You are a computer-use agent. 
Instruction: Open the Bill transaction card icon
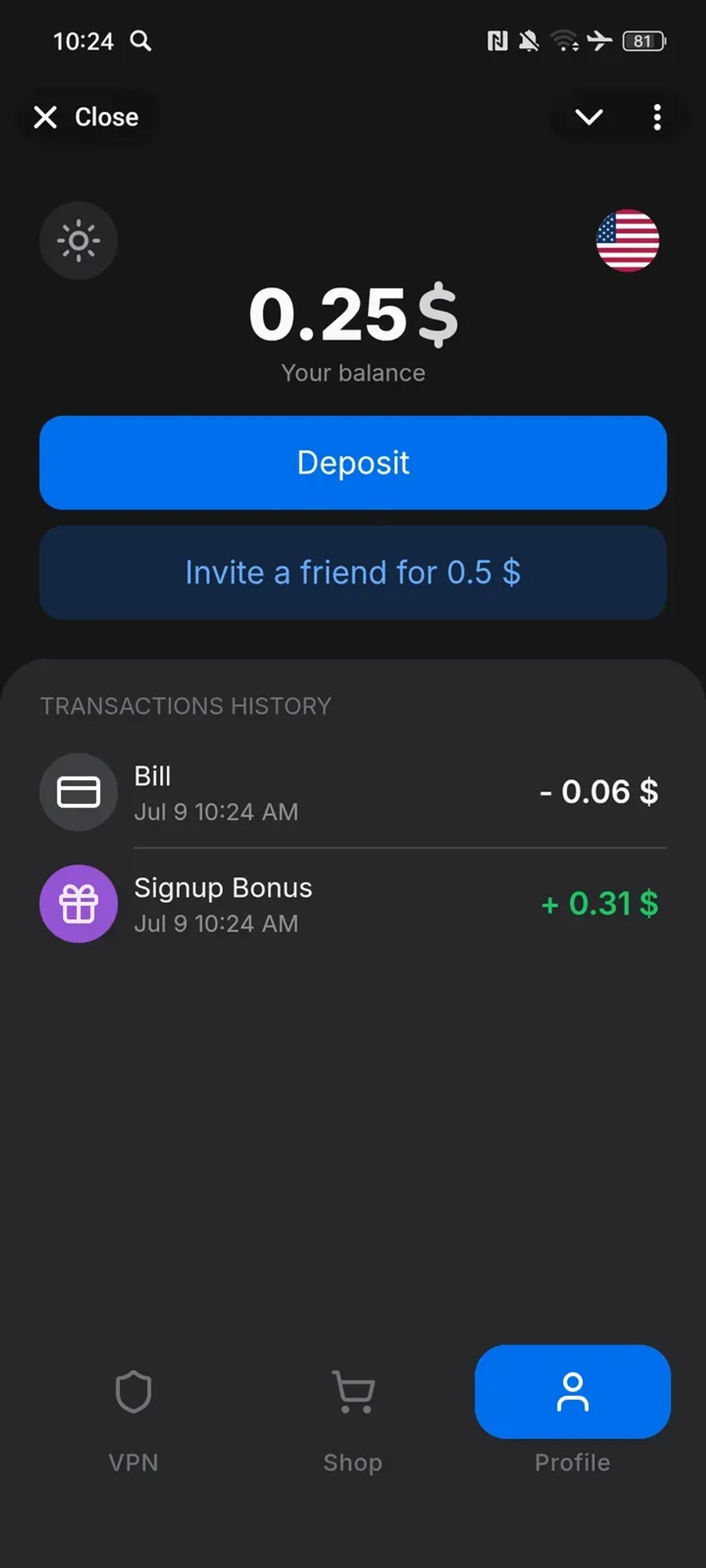pyautogui.click(x=78, y=792)
